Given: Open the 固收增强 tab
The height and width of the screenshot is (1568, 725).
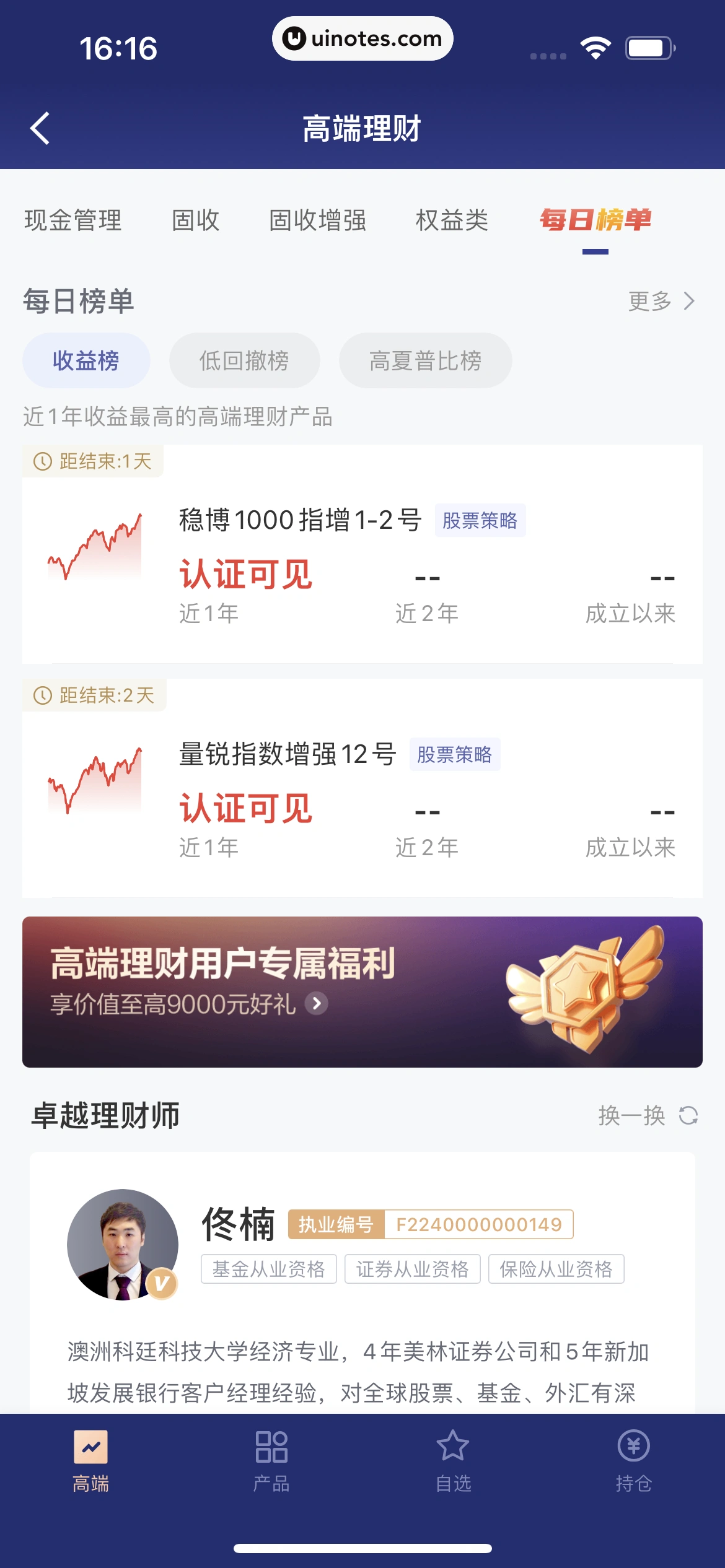Looking at the screenshot, I should click(x=318, y=220).
